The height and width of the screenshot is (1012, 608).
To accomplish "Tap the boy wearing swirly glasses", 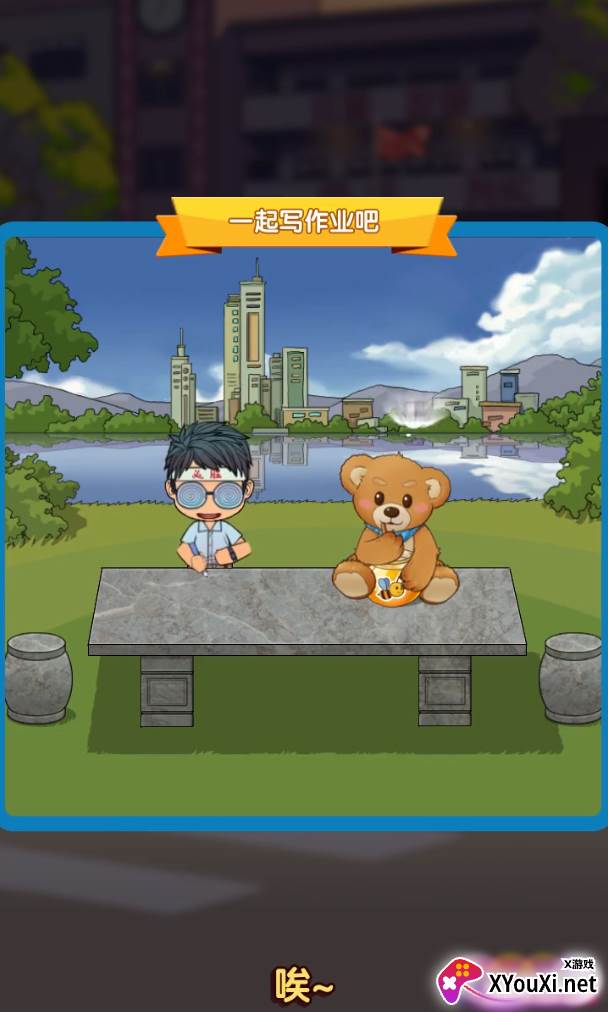I will click(208, 497).
